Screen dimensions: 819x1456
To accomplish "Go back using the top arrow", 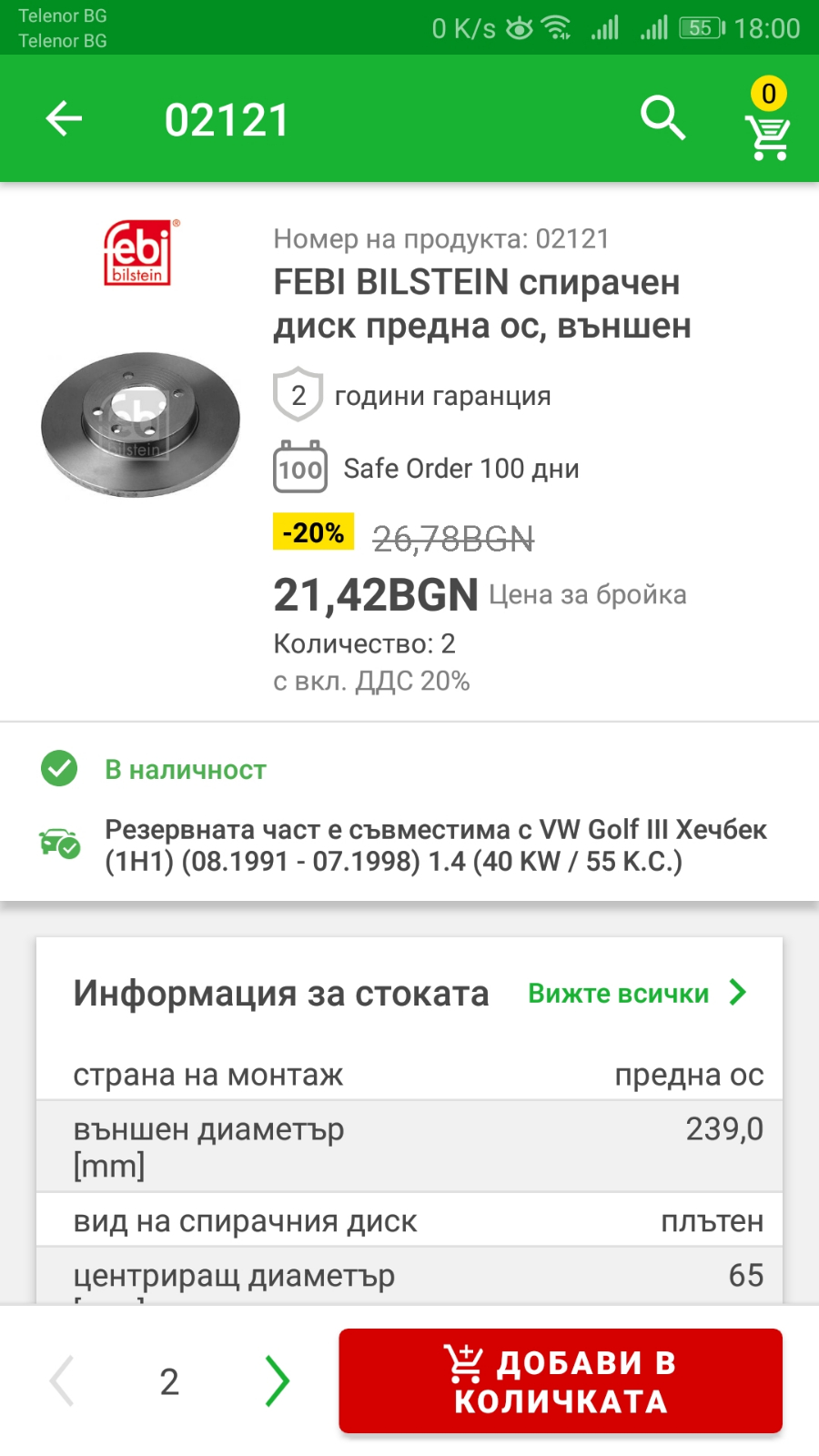I will (x=64, y=118).
